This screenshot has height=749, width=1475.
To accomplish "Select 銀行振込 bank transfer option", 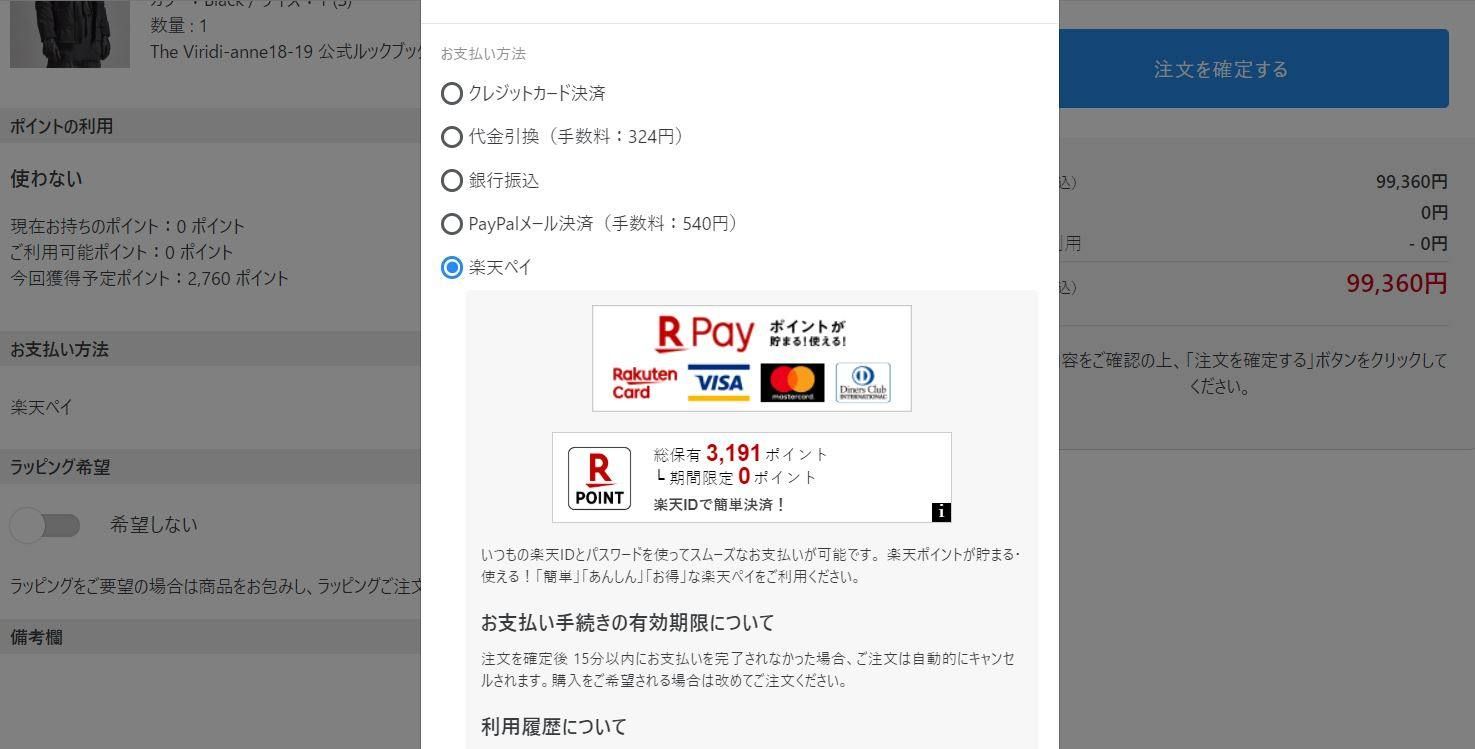I will click(452, 180).
